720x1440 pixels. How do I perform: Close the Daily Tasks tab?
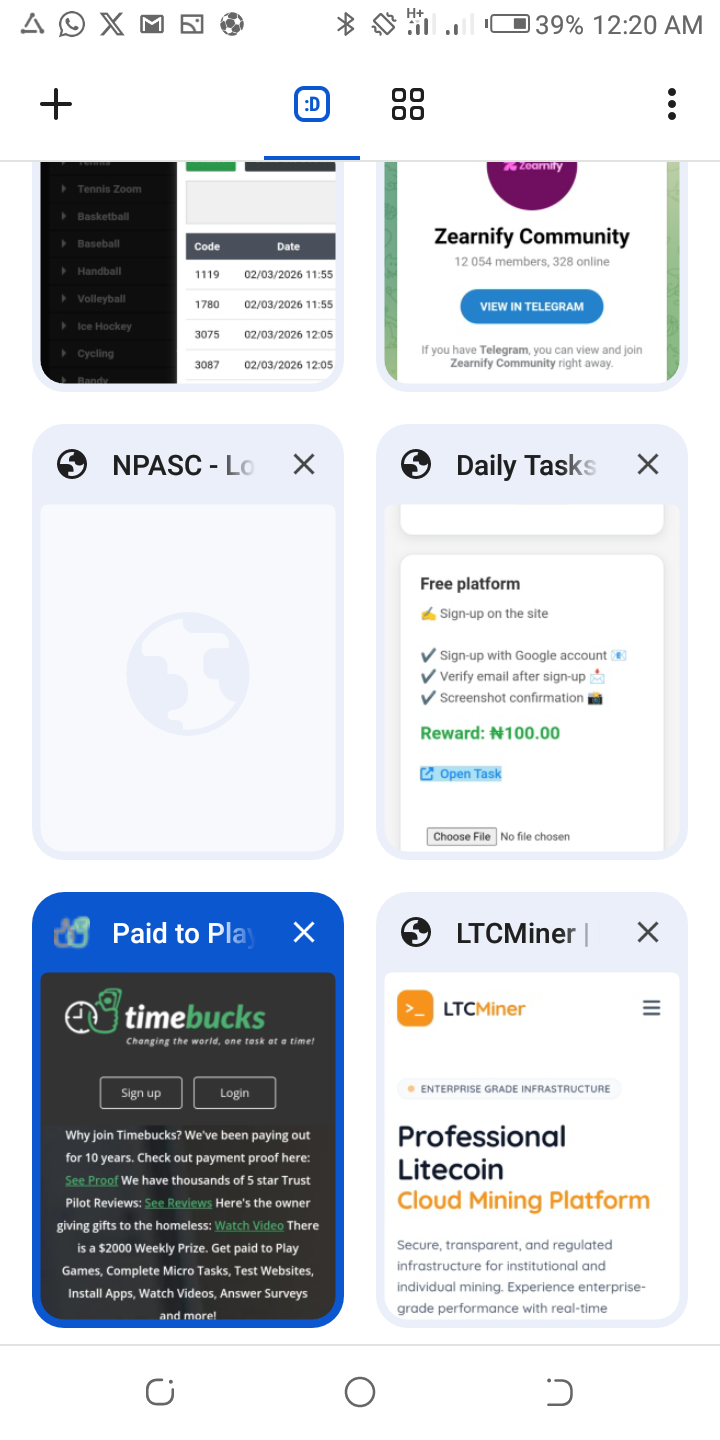648,464
